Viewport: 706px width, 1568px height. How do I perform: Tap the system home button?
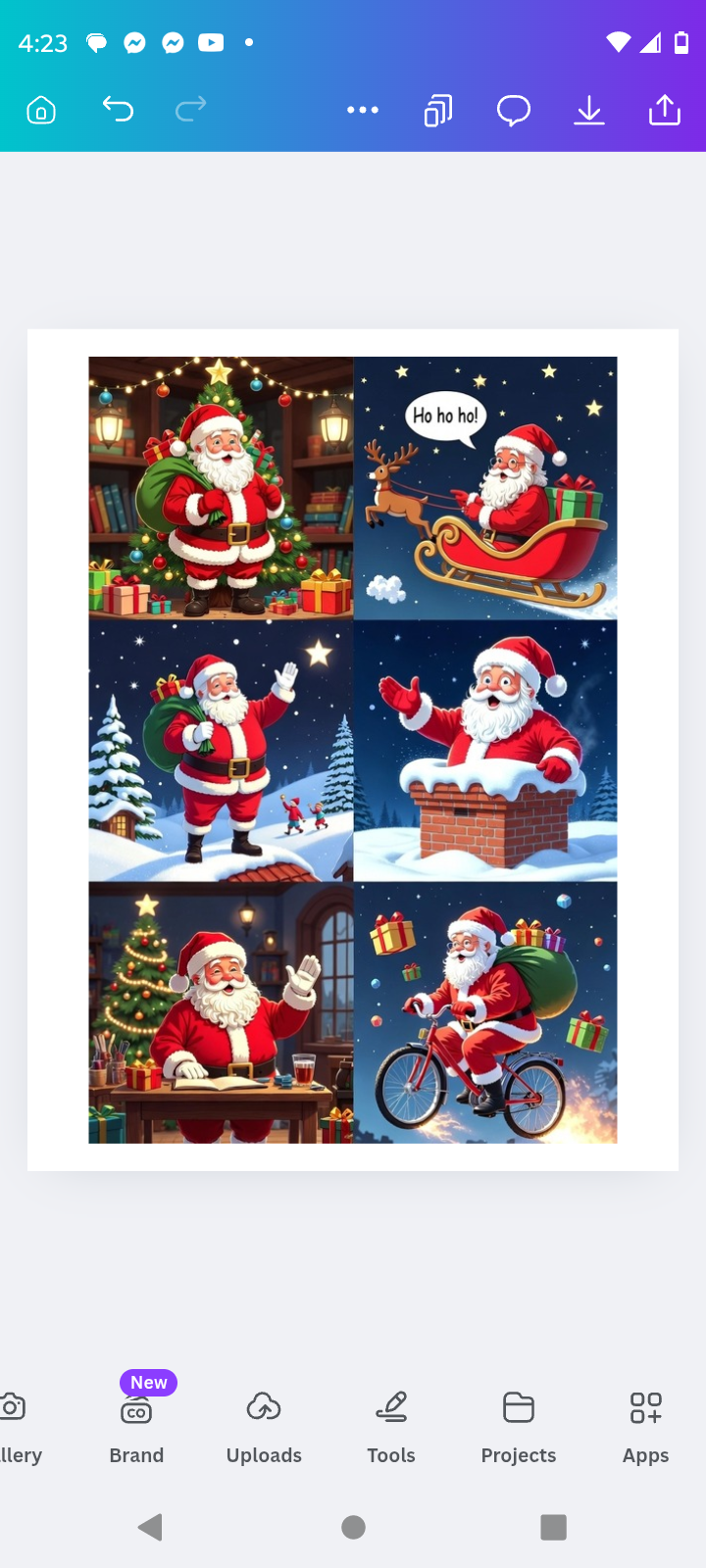tap(353, 1527)
